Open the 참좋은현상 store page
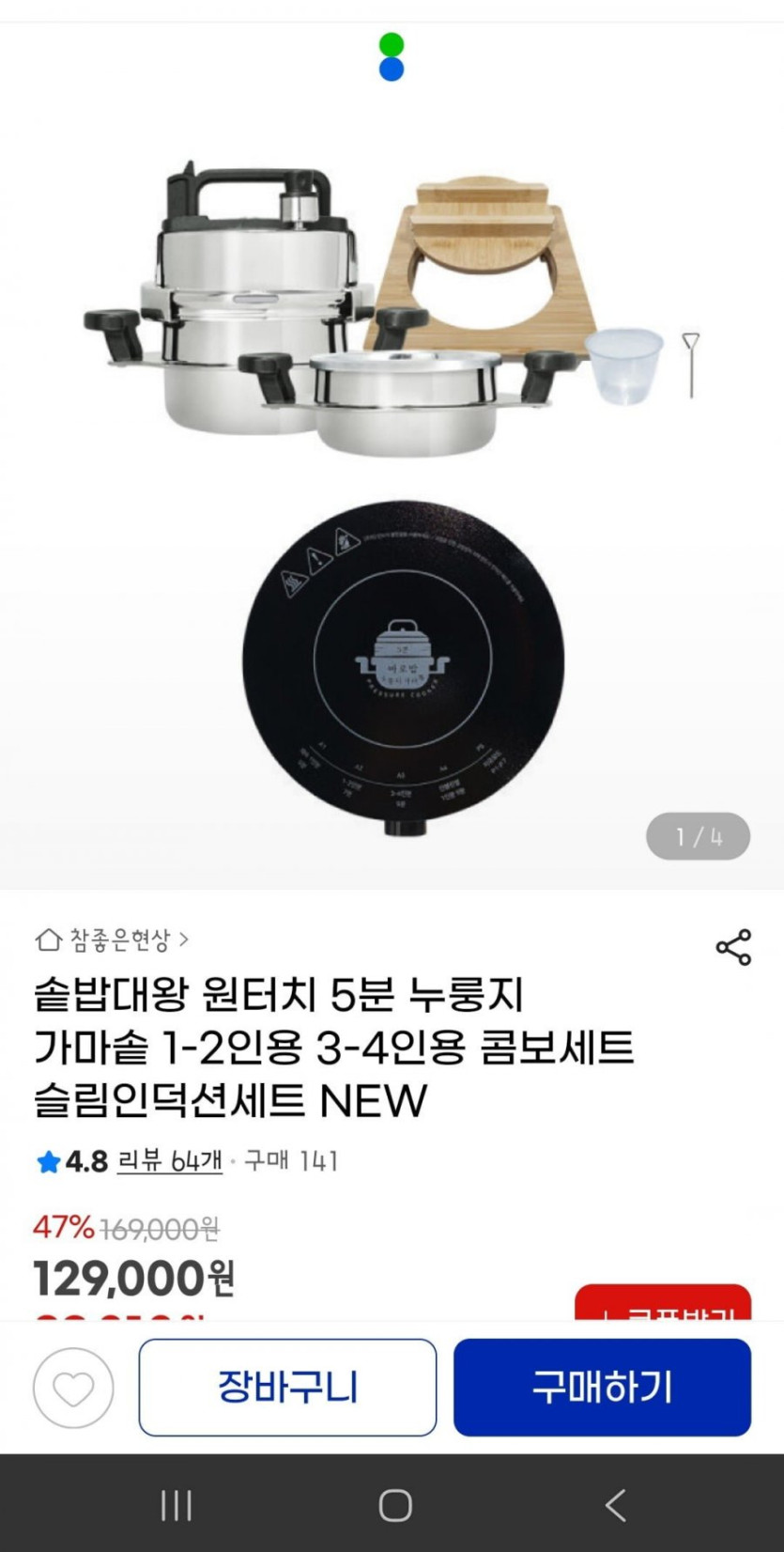Screen dimensions: 784x1552 coord(113,939)
